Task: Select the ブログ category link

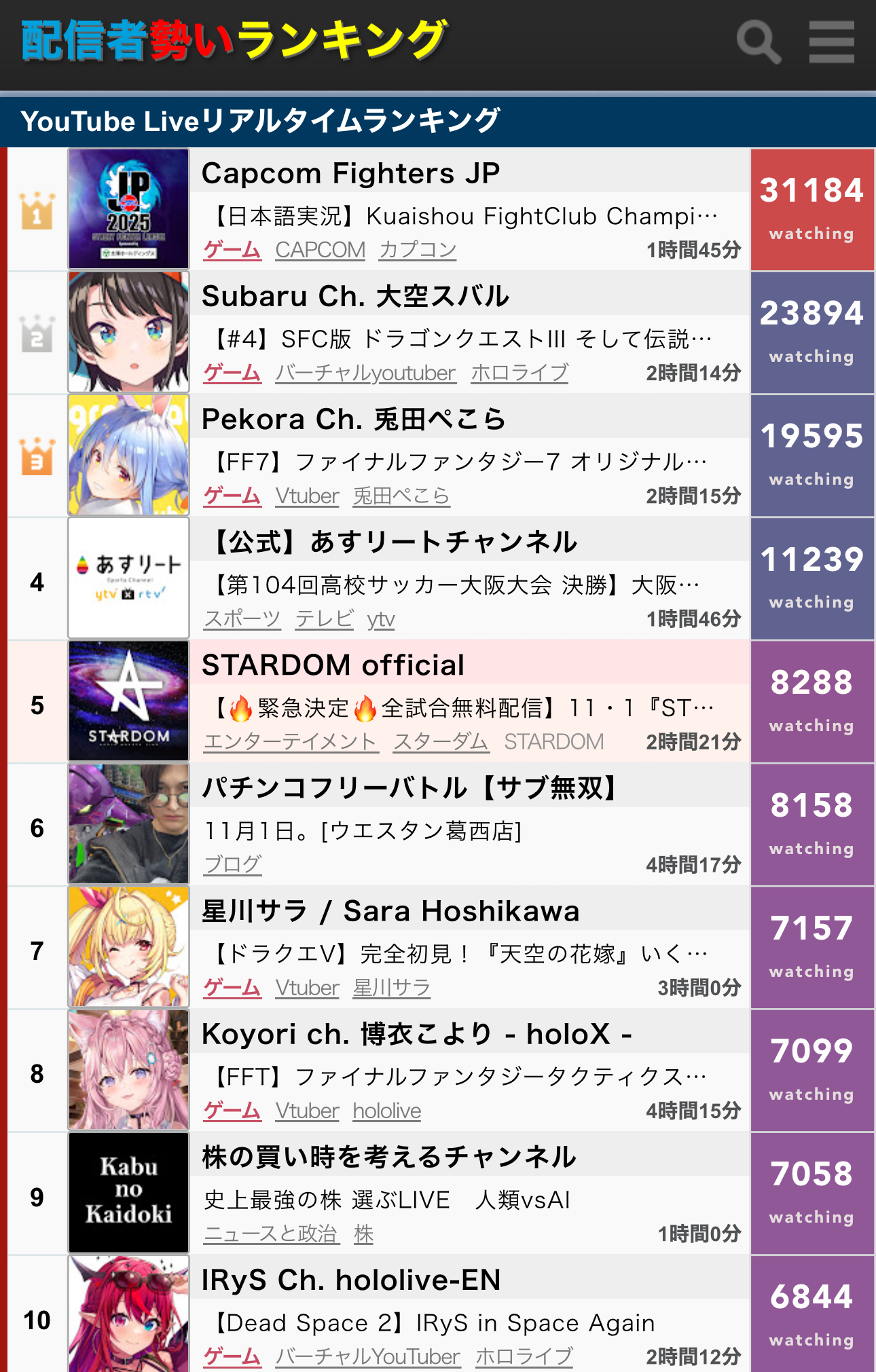Action: 232,864
